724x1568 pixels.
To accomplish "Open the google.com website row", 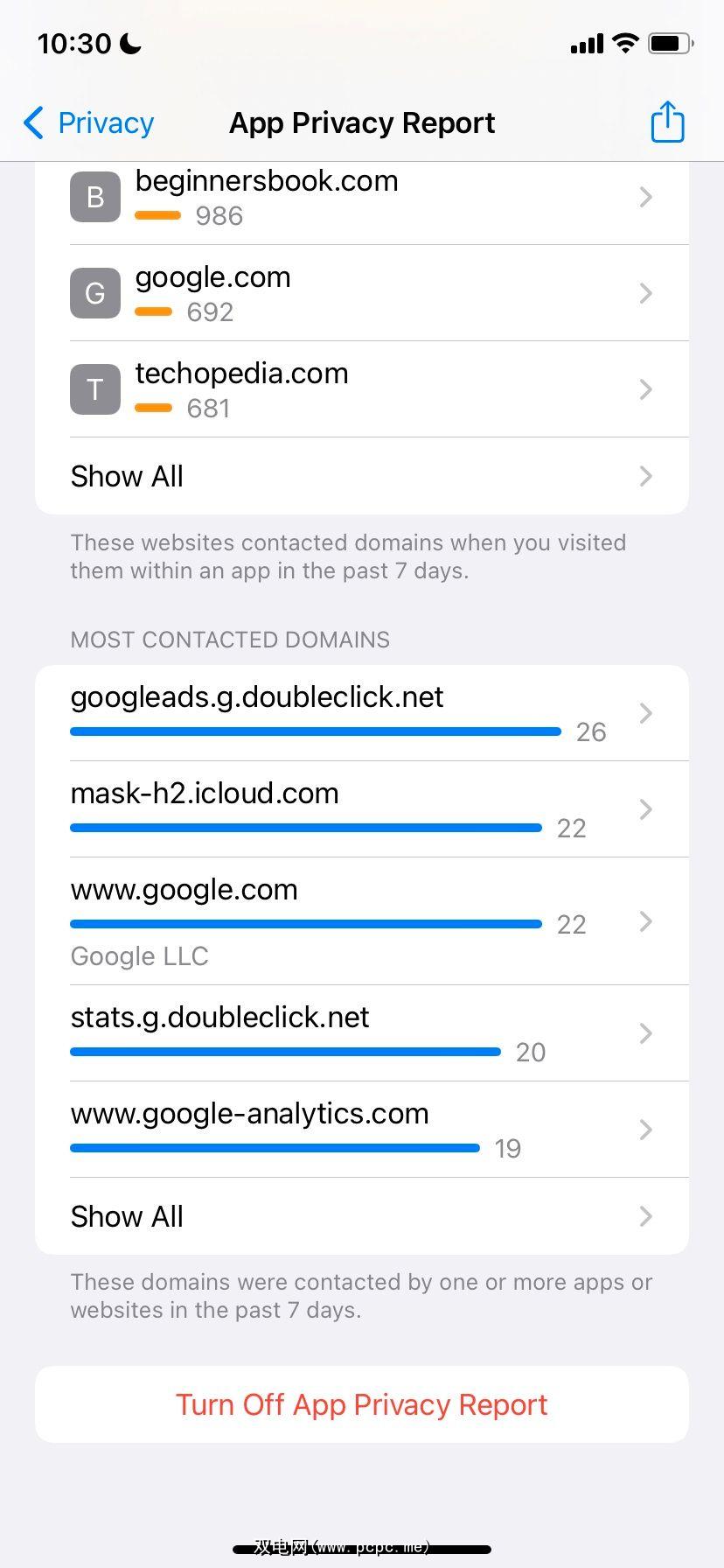I will point(362,293).
